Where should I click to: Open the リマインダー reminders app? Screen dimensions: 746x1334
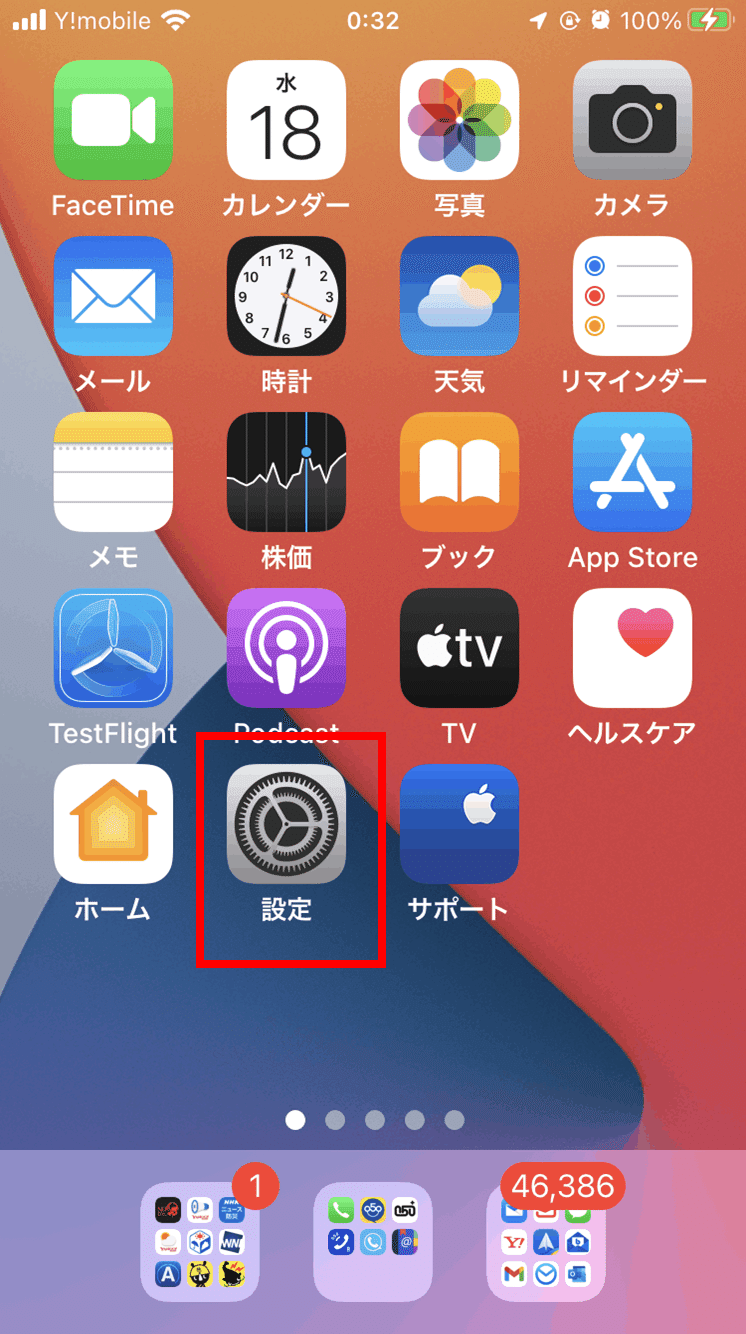point(632,296)
